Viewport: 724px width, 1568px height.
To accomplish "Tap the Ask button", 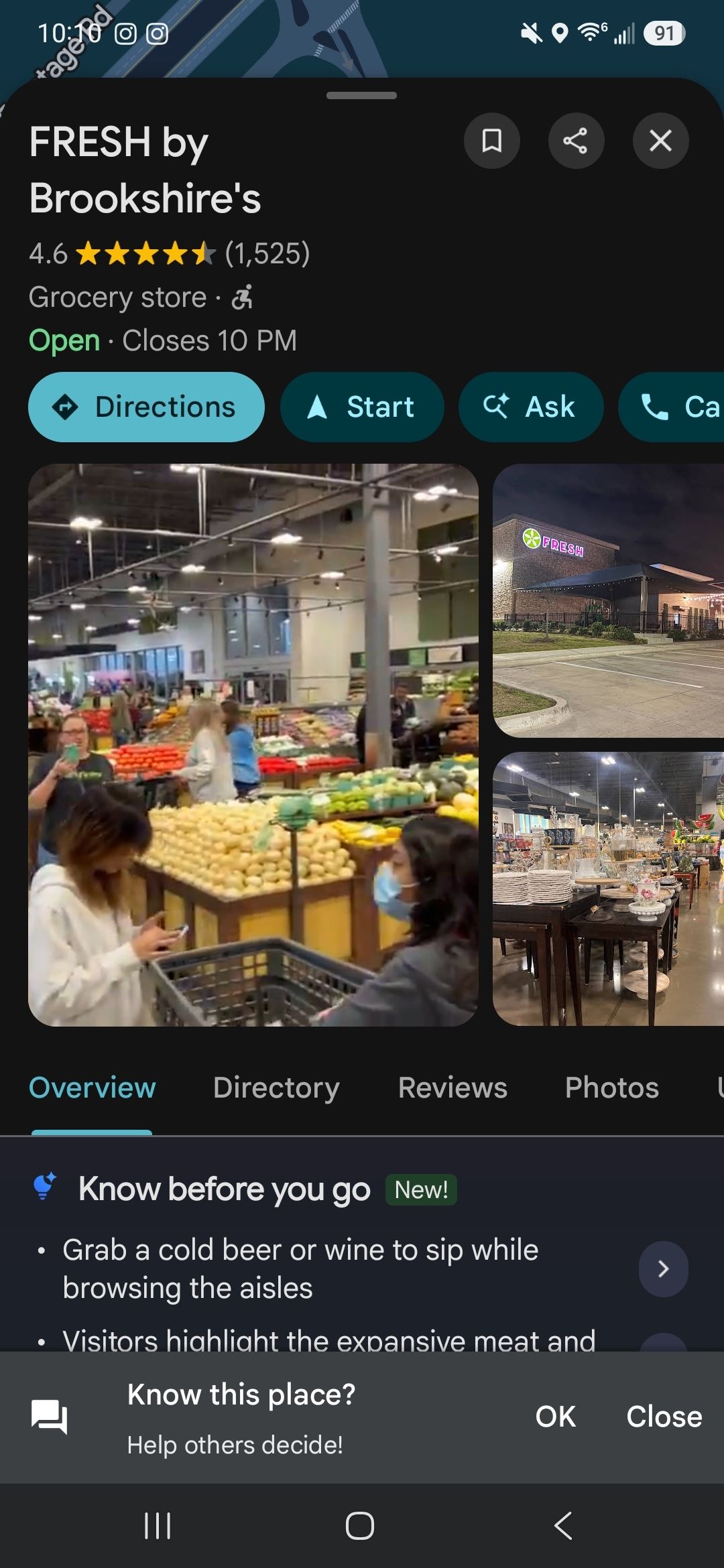I will (x=531, y=407).
